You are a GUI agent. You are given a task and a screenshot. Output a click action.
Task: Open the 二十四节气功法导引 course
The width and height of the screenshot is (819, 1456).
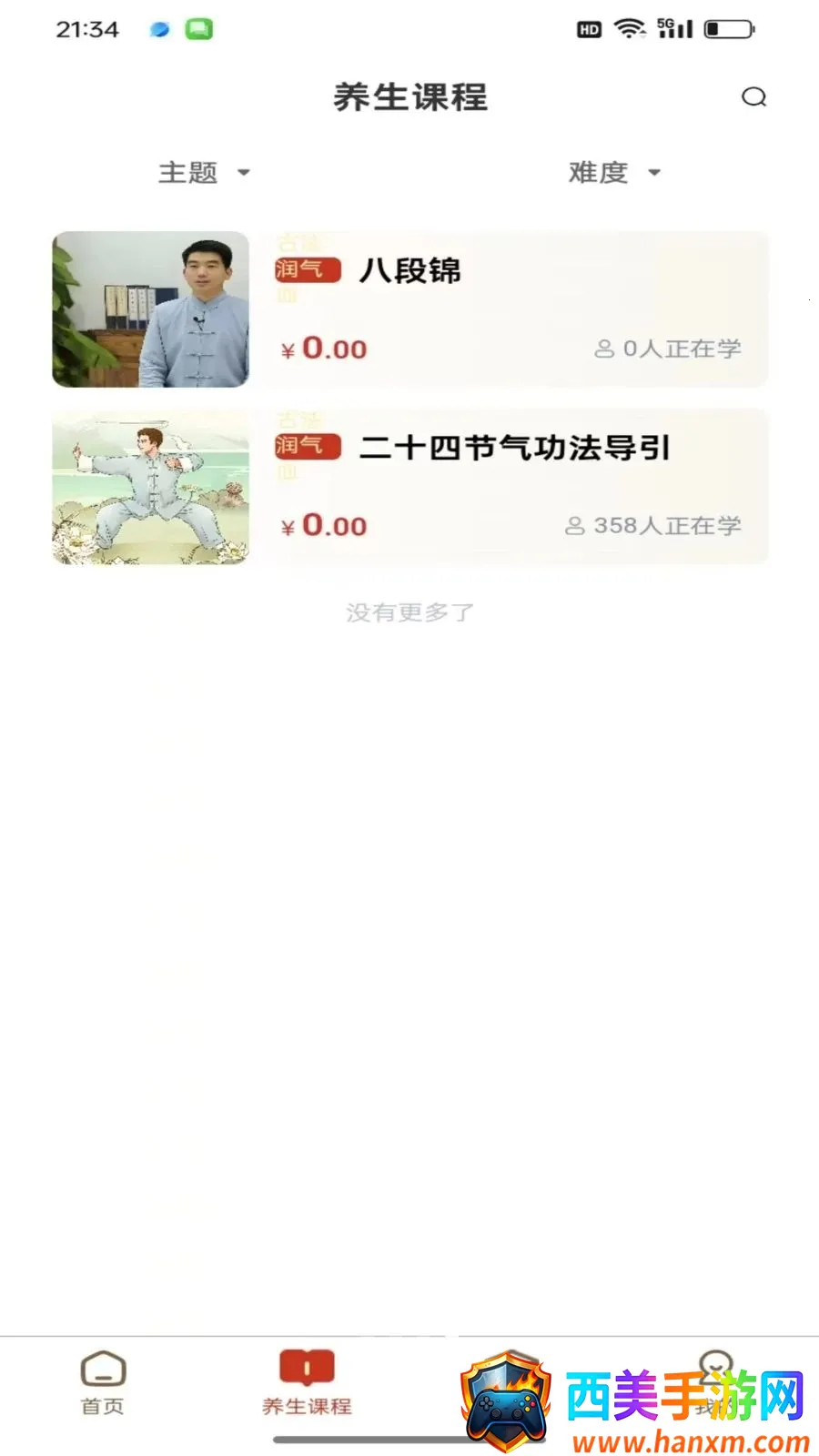[x=410, y=486]
